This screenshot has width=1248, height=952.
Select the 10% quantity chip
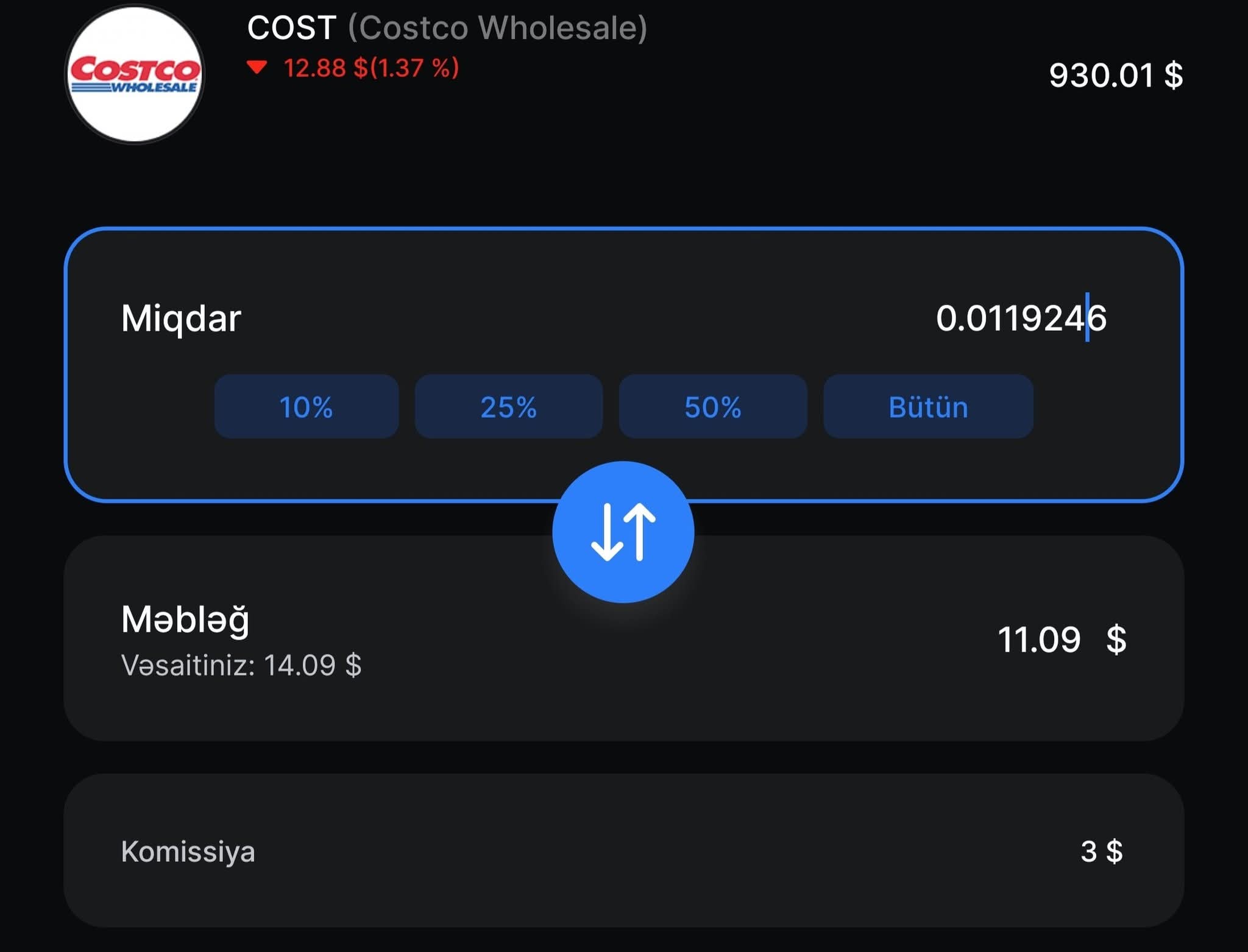306,407
